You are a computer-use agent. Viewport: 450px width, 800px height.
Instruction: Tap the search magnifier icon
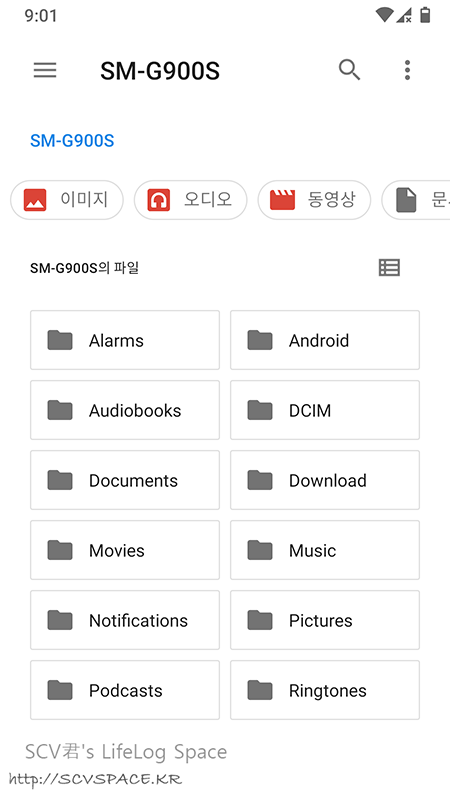pyautogui.click(x=349, y=70)
